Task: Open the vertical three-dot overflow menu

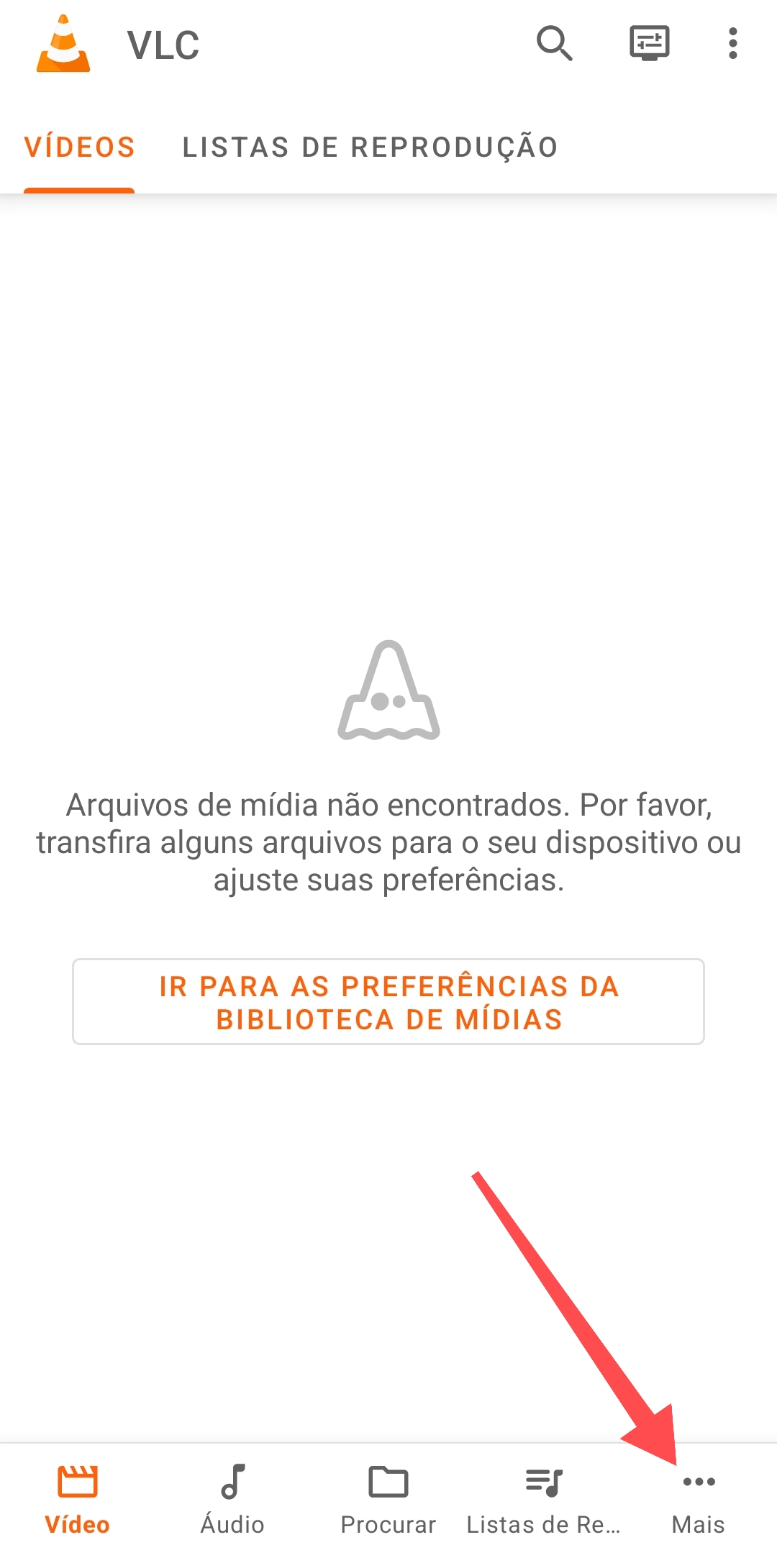Action: pyautogui.click(x=732, y=45)
